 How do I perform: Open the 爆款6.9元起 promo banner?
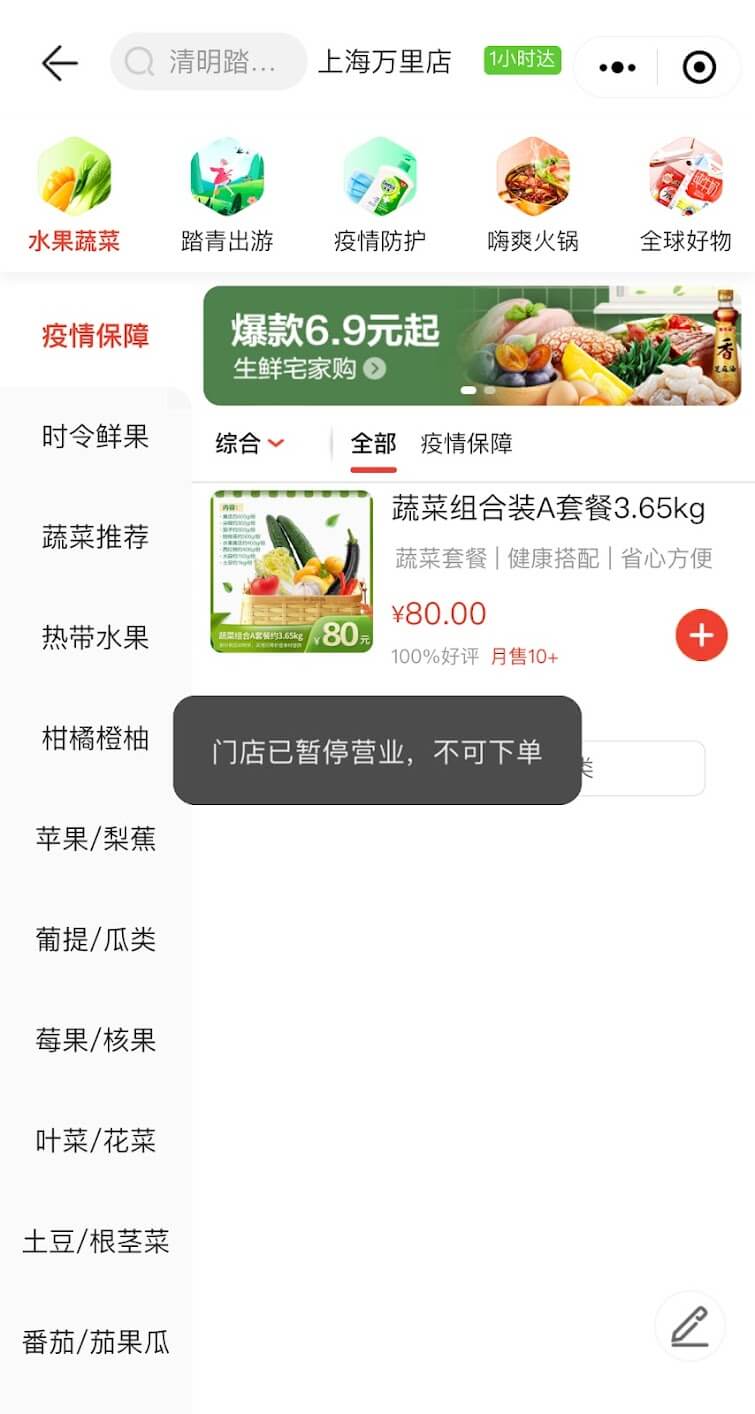[x=472, y=346]
